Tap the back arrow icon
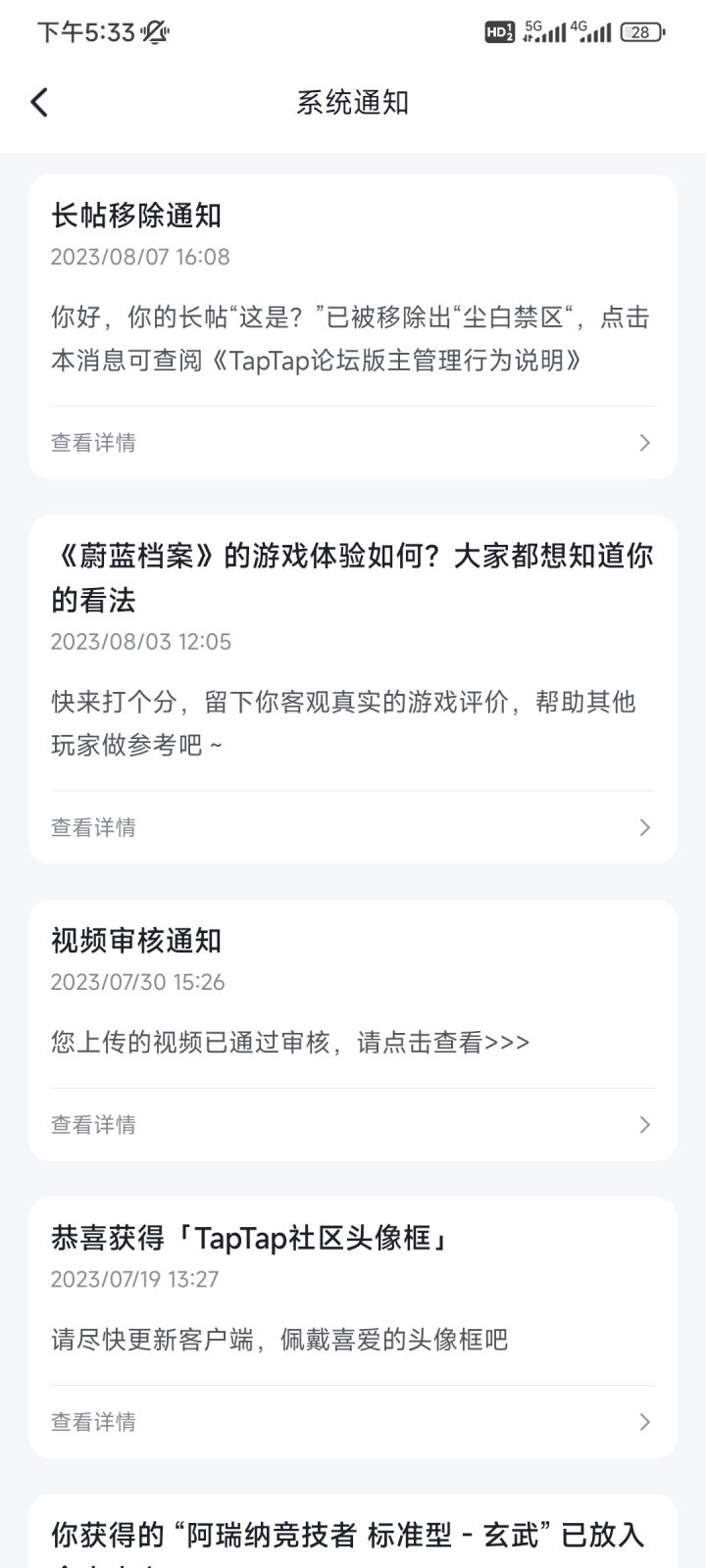Viewport: 706px width, 1568px height. coord(39,101)
